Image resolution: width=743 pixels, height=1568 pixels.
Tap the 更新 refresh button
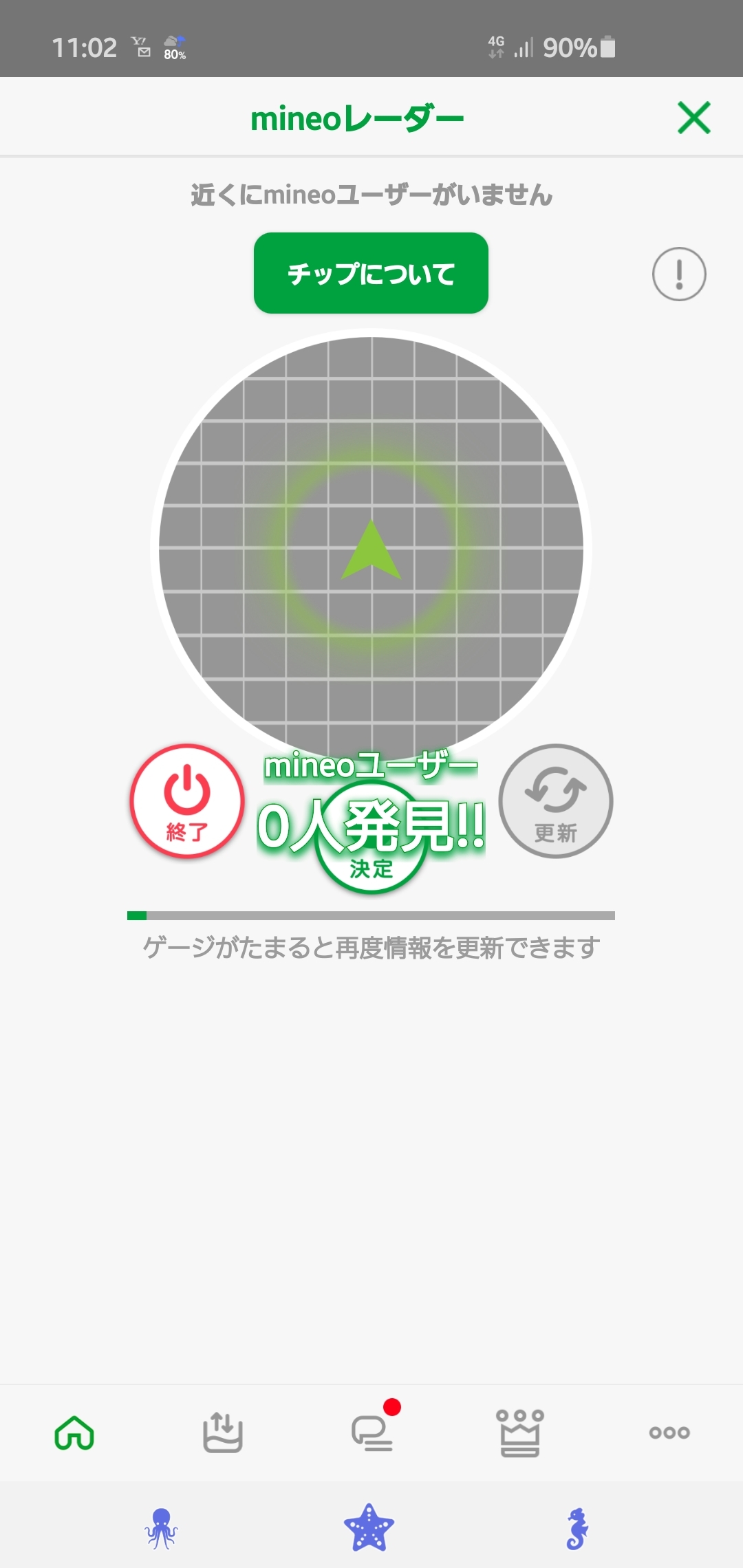(x=556, y=801)
